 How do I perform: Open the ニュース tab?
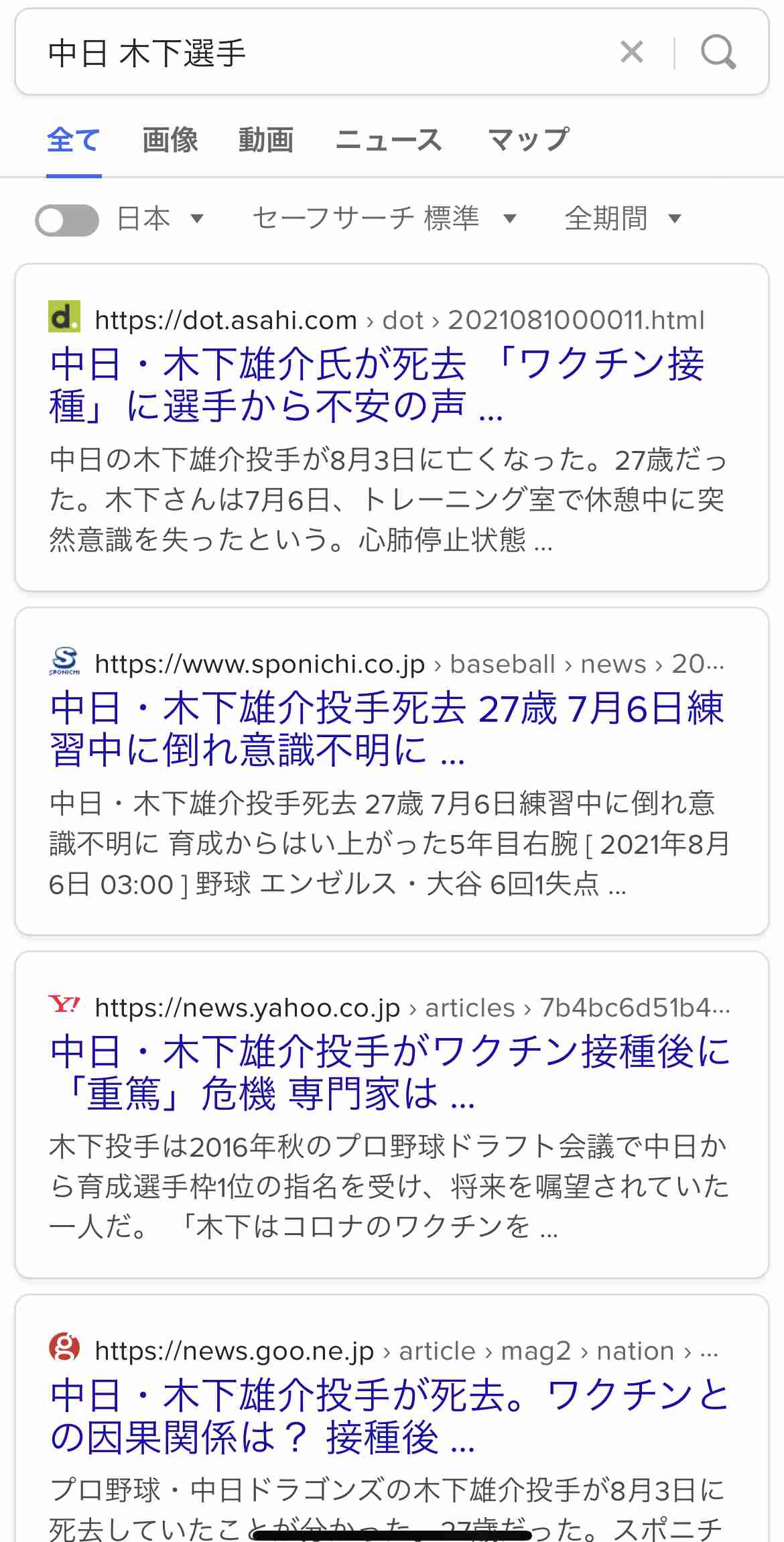coord(389,140)
